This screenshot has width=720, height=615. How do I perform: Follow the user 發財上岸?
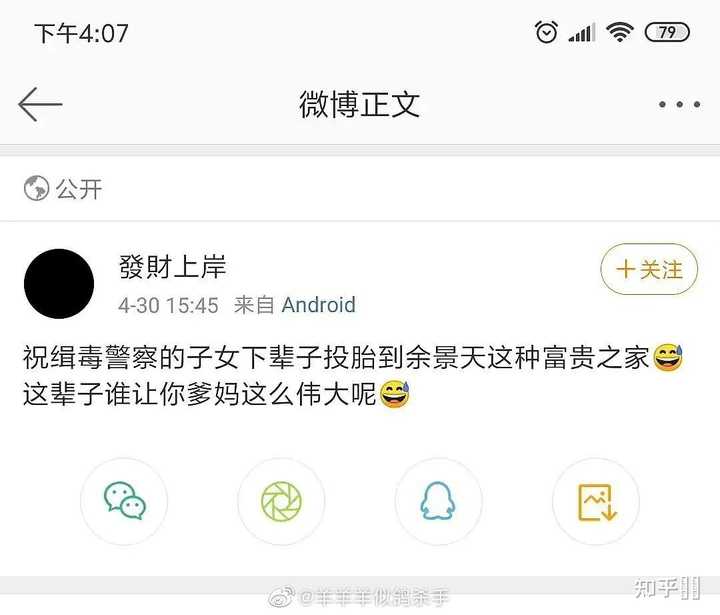click(x=648, y=270)
